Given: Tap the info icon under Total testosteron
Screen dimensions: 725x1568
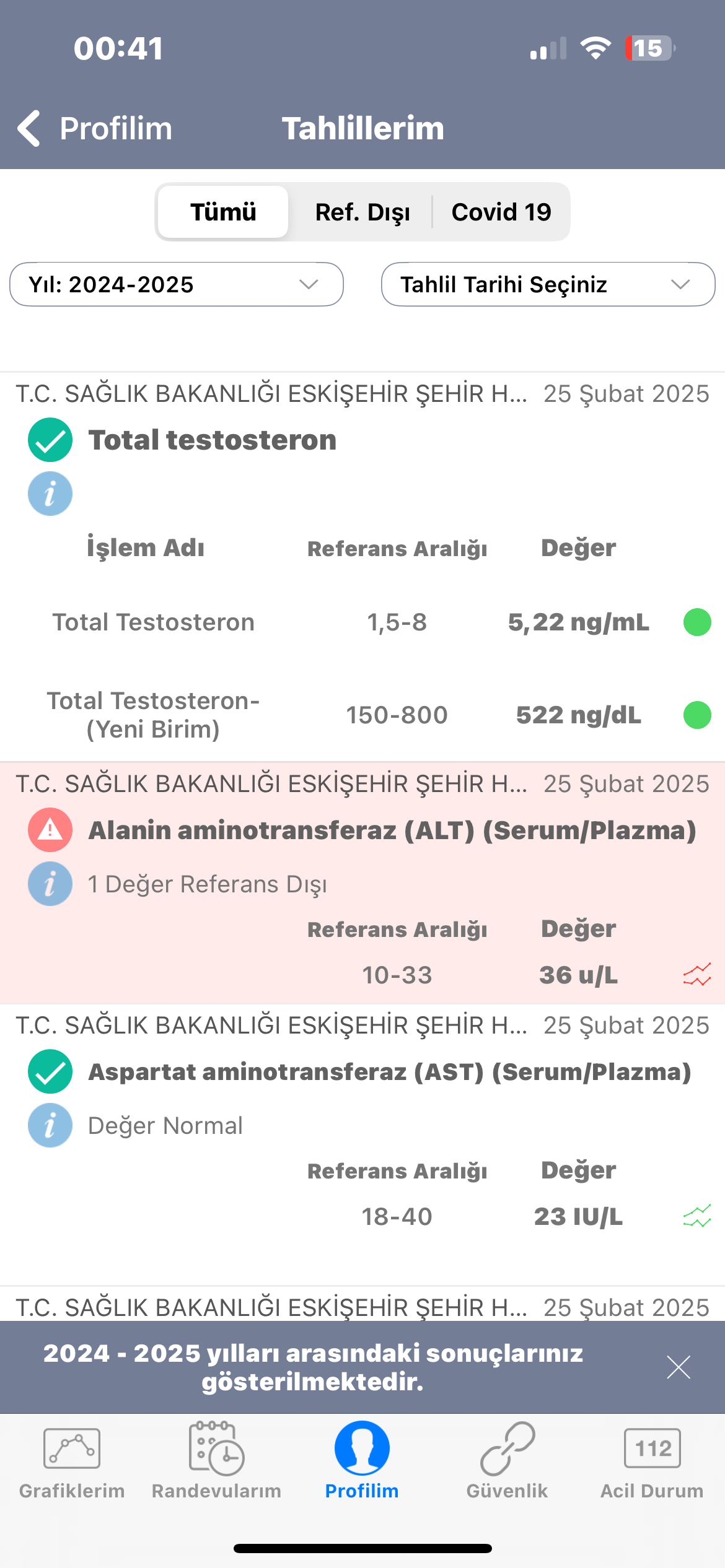Looking at the screenshot, I should [x=50, y=494].
